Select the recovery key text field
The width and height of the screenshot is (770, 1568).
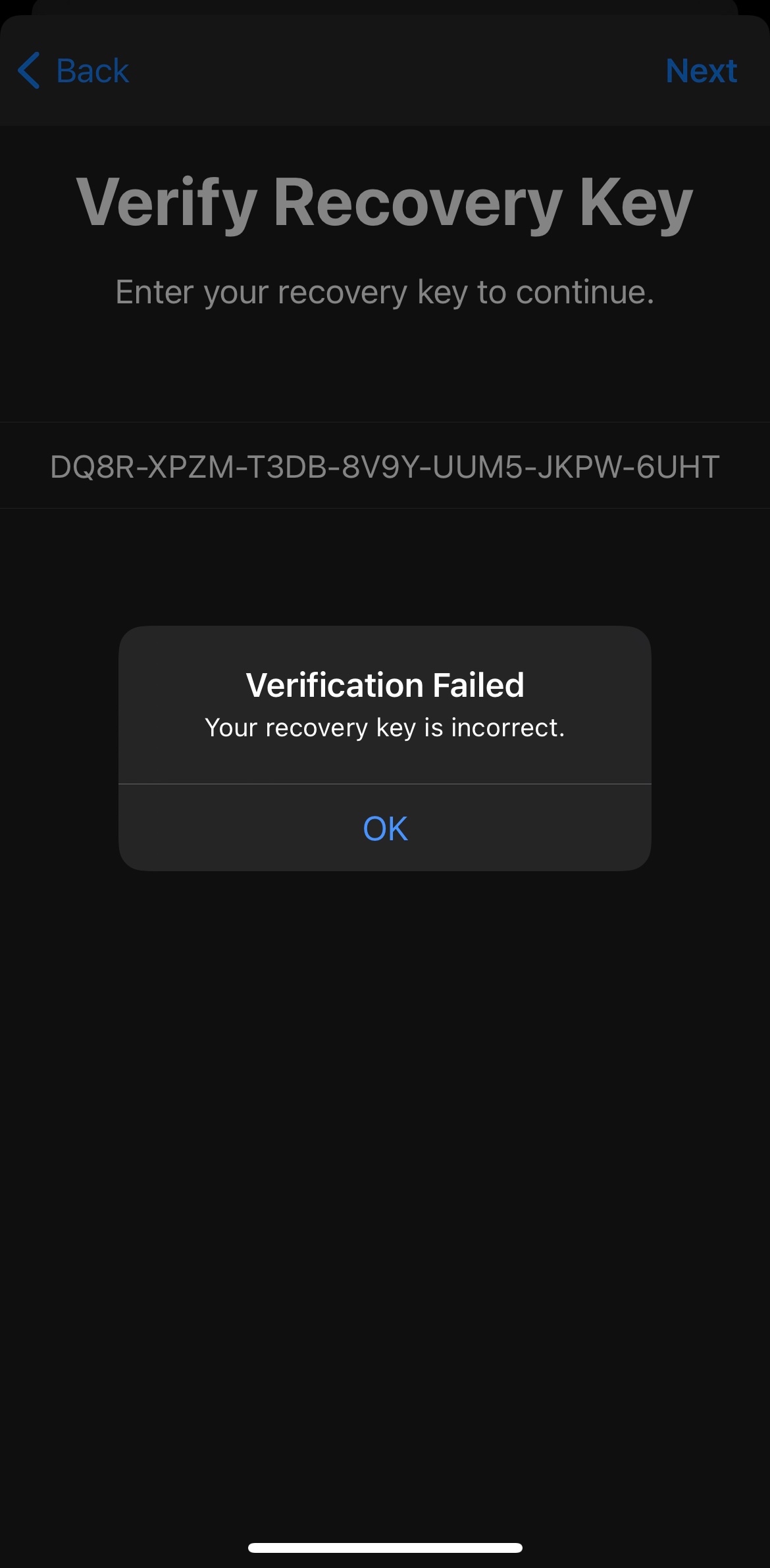(385, 467)
